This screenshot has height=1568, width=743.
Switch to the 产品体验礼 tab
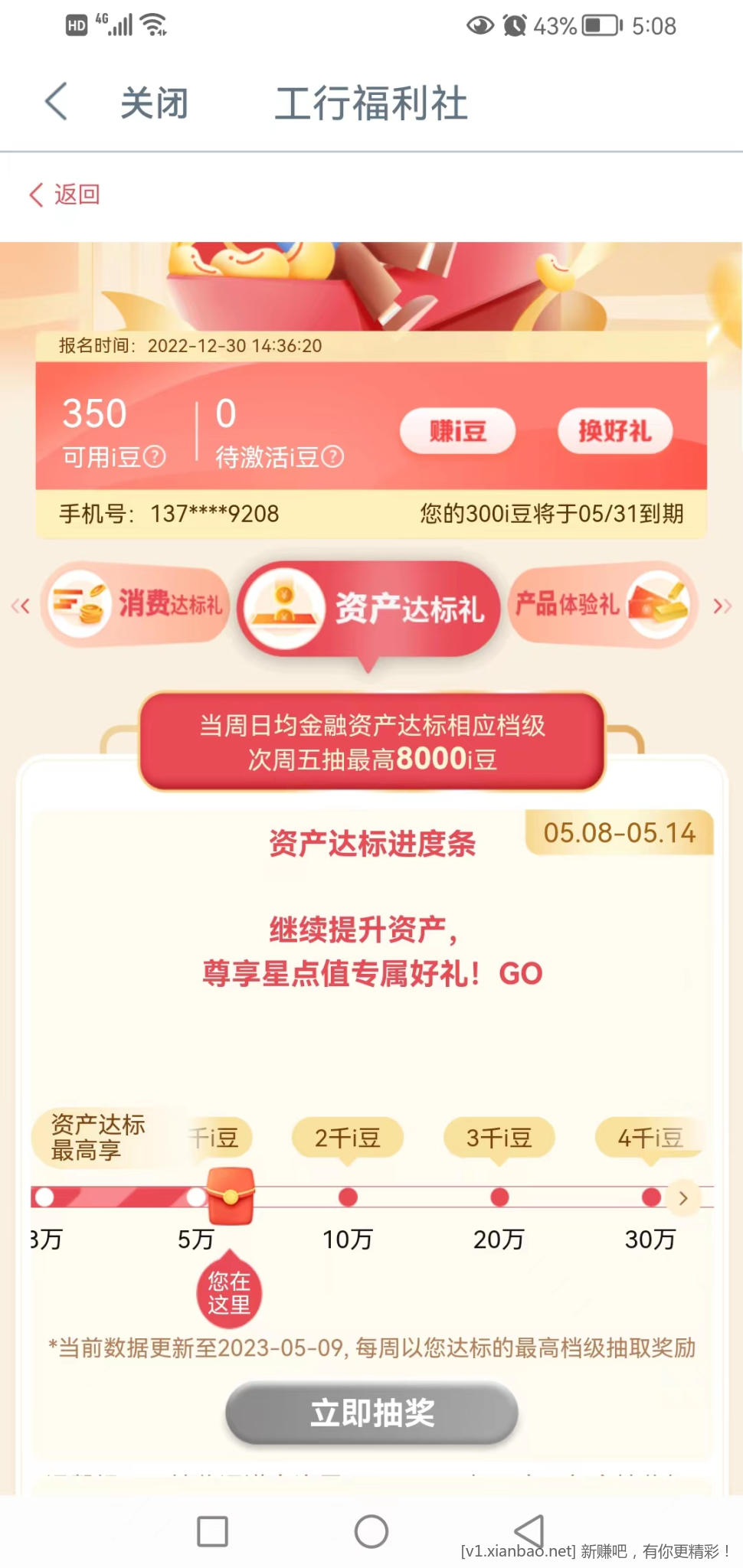point(602,605)
